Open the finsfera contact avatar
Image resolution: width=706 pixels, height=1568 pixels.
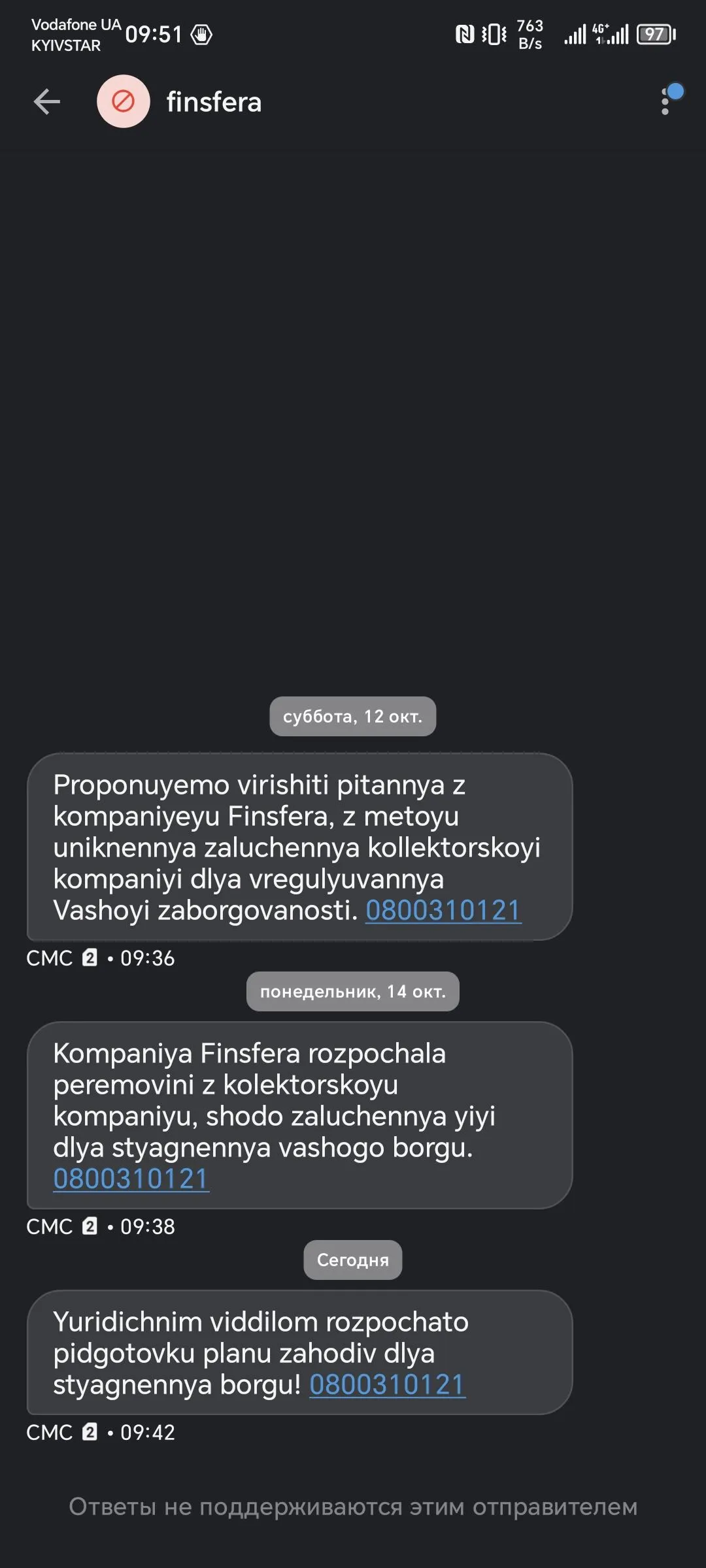click(x=124, y=102)
